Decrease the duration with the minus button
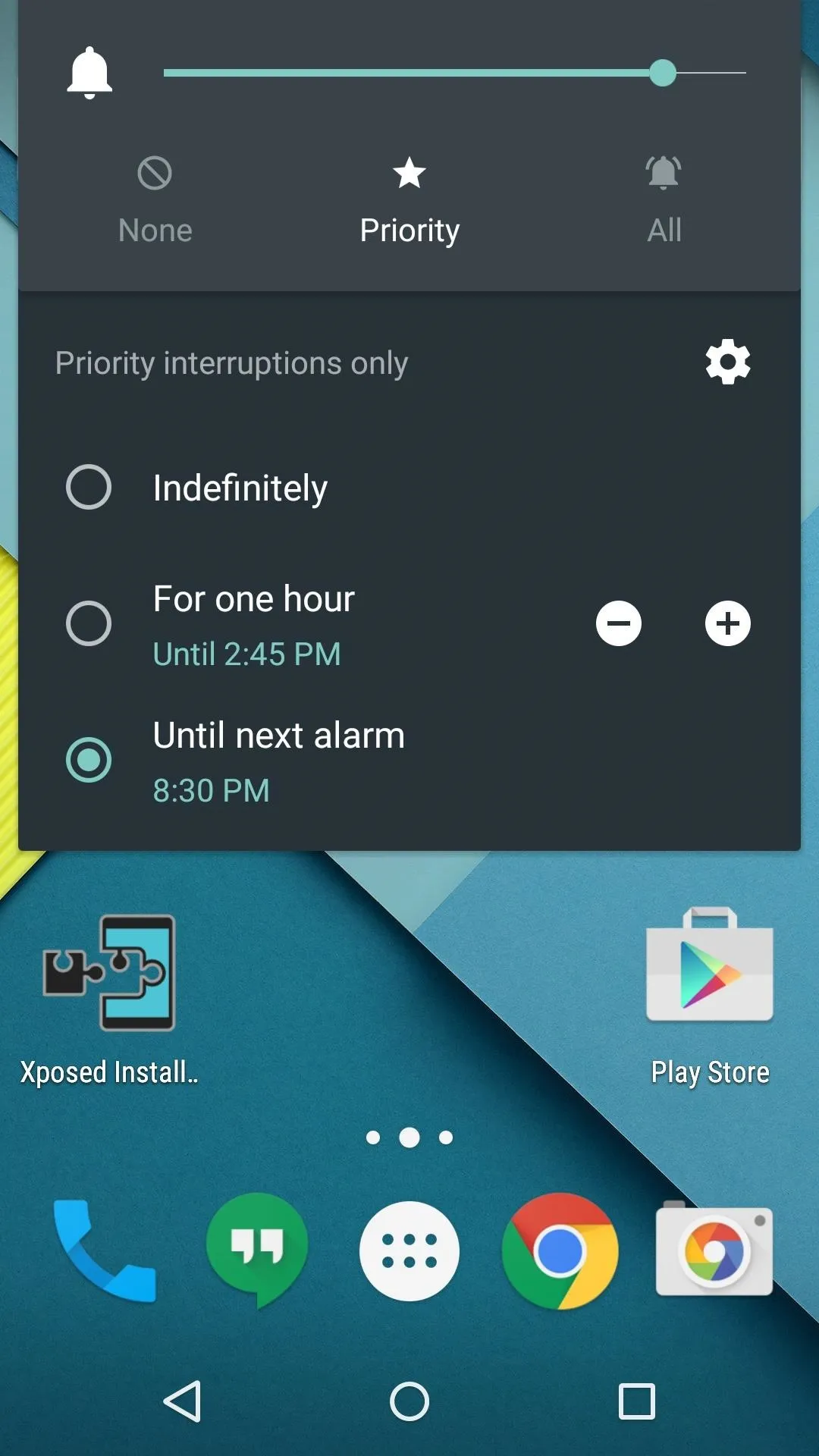Image resolution: width=819 pixels, height=1456 pixels. 618,623
